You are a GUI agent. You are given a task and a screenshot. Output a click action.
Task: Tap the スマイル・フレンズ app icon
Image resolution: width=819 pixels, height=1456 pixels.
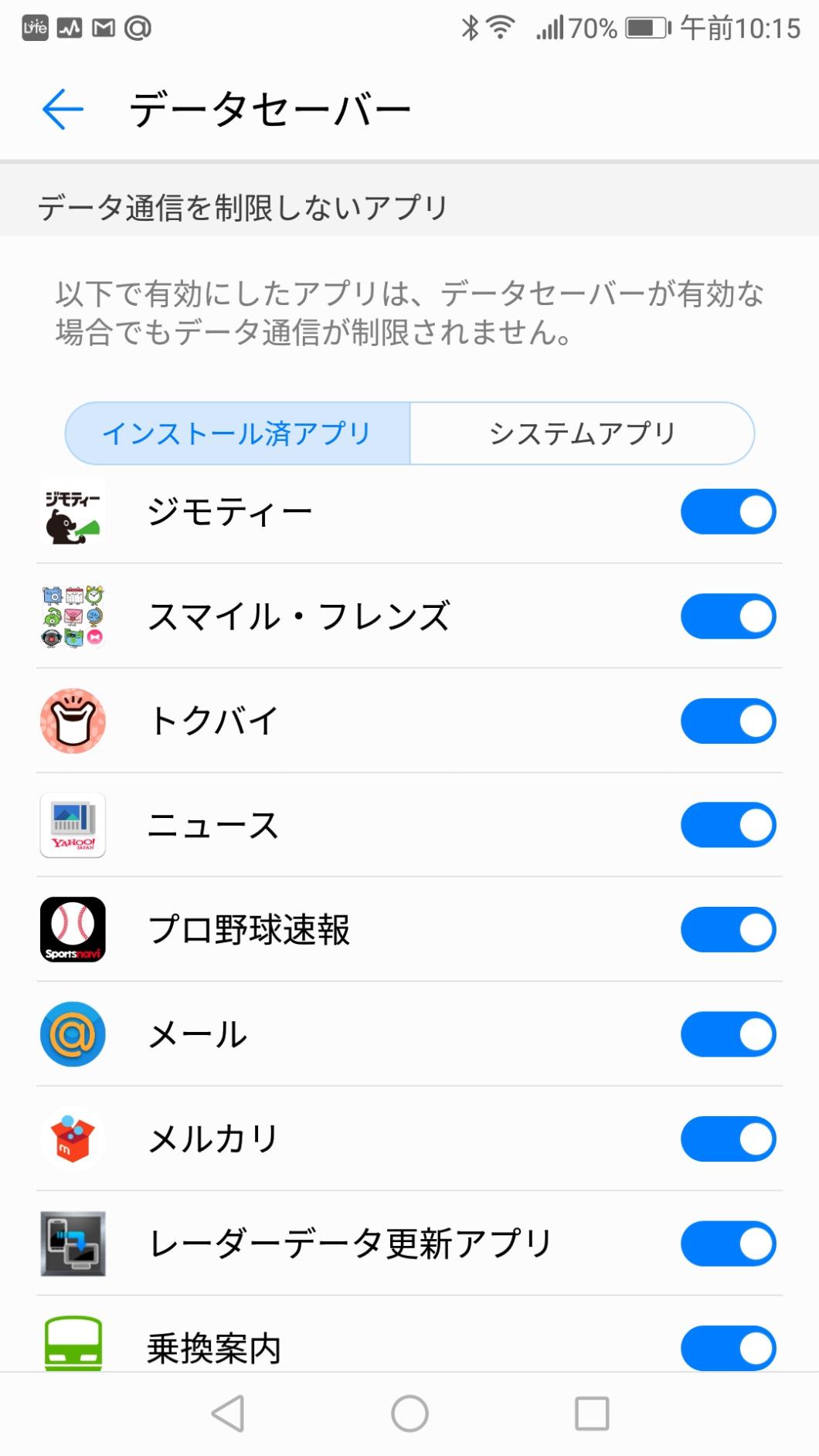point(73,616)
